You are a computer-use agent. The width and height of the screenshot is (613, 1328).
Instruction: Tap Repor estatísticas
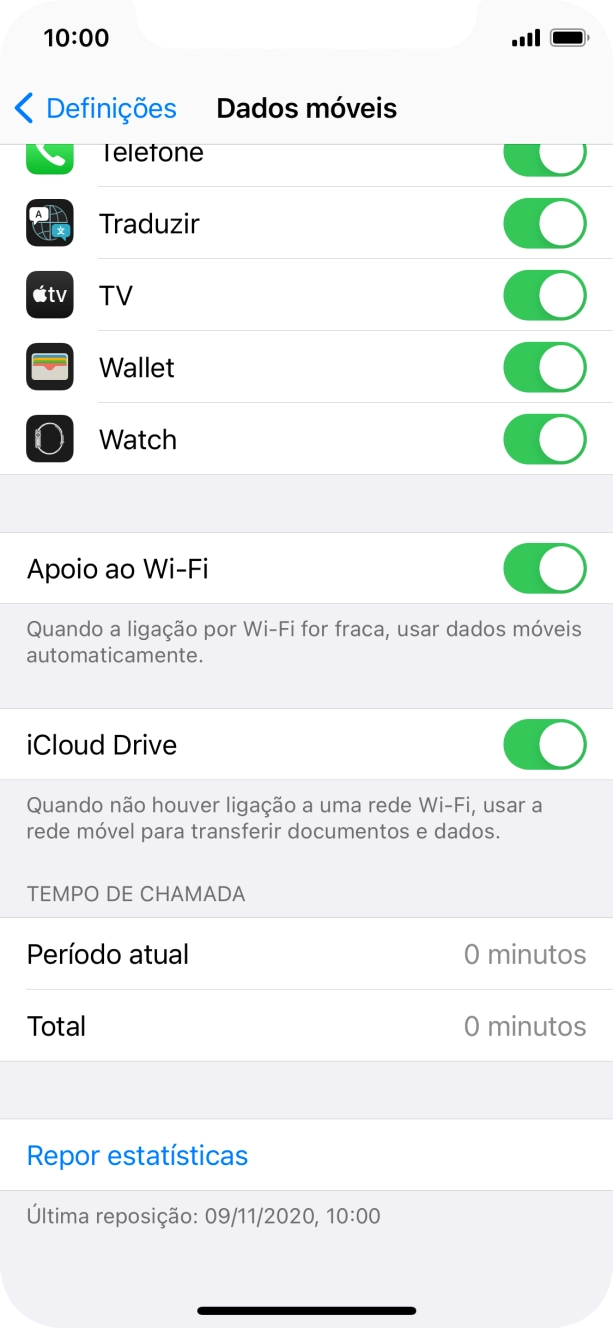click(137, 1156)
